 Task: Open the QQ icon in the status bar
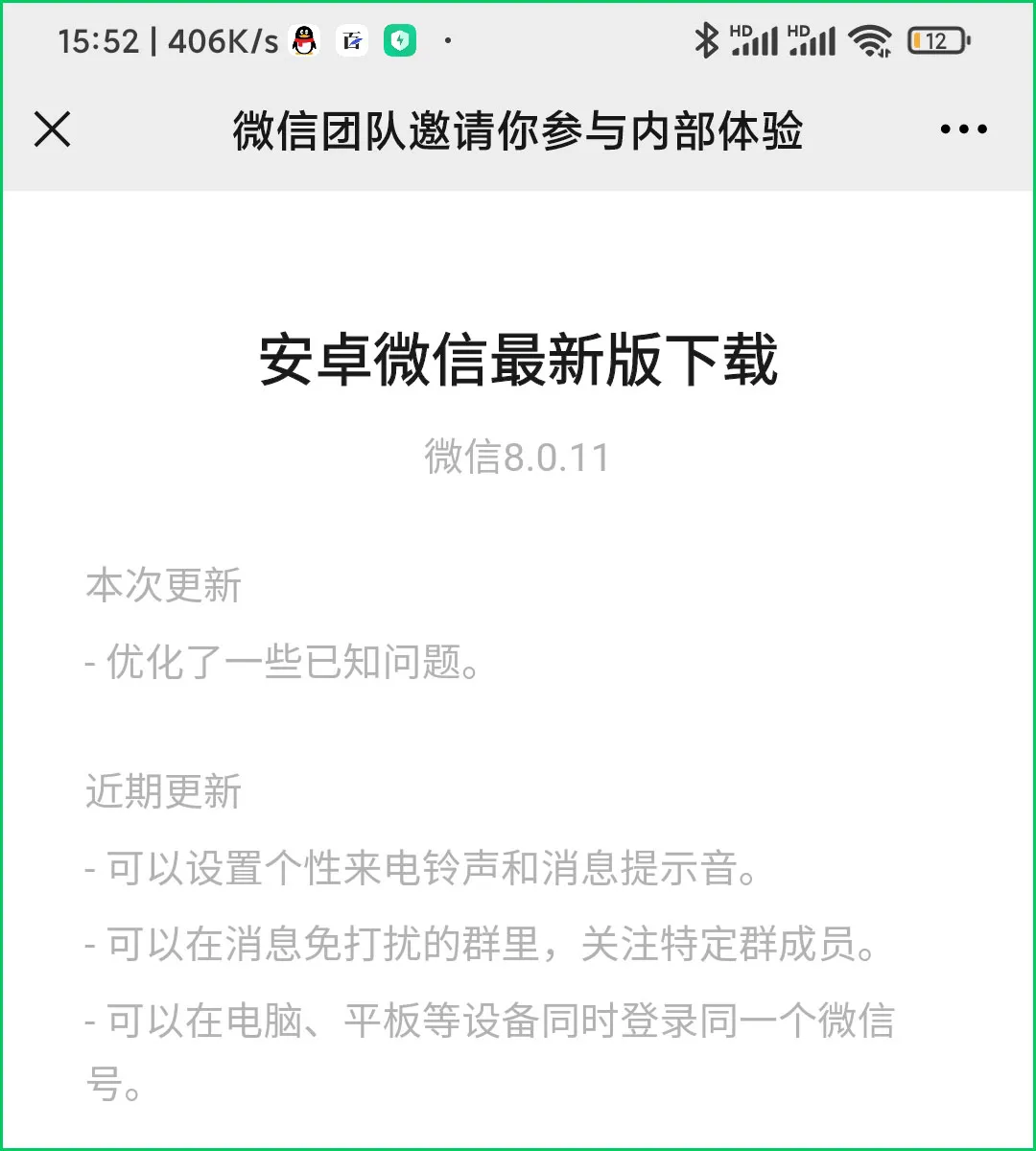(x=303, y=41)
